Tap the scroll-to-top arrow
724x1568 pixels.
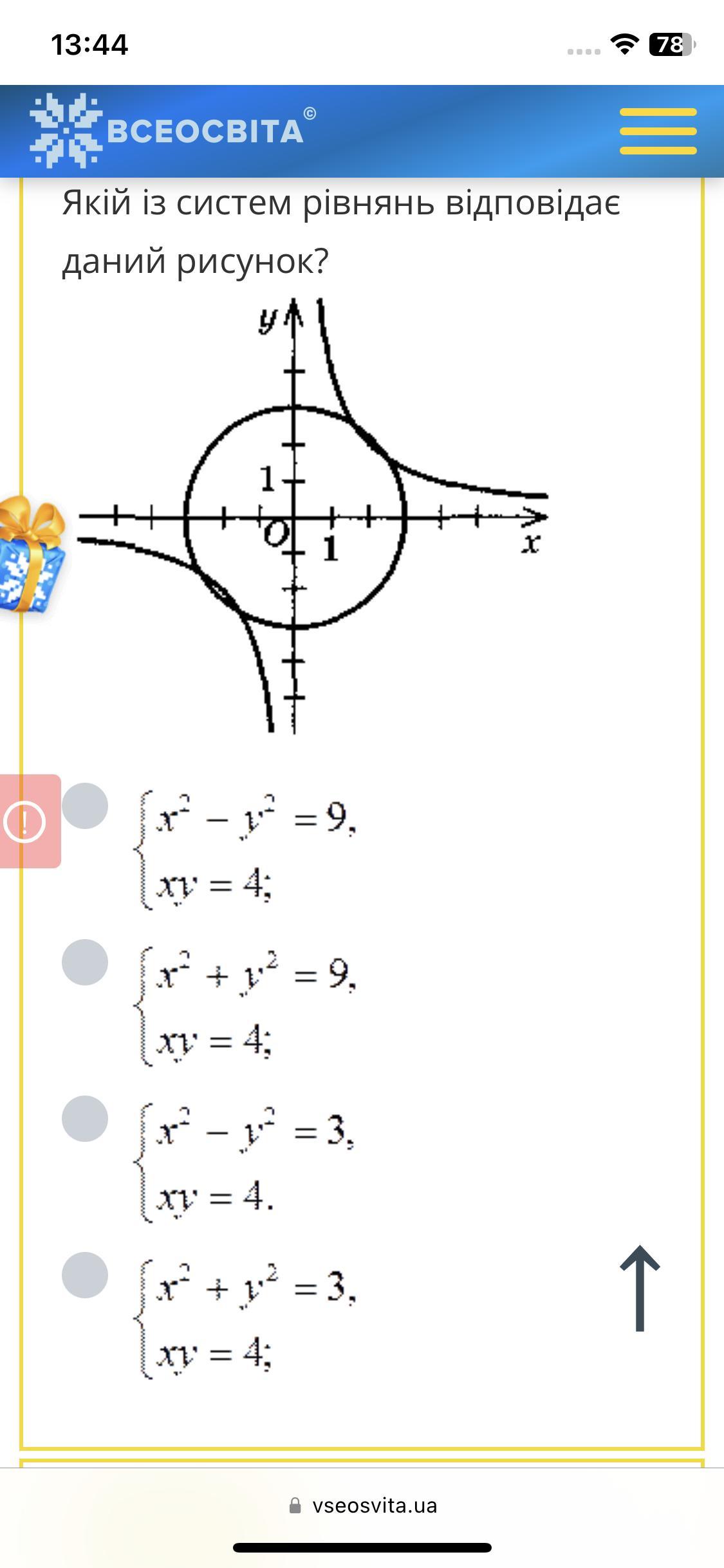(640, 1288)
